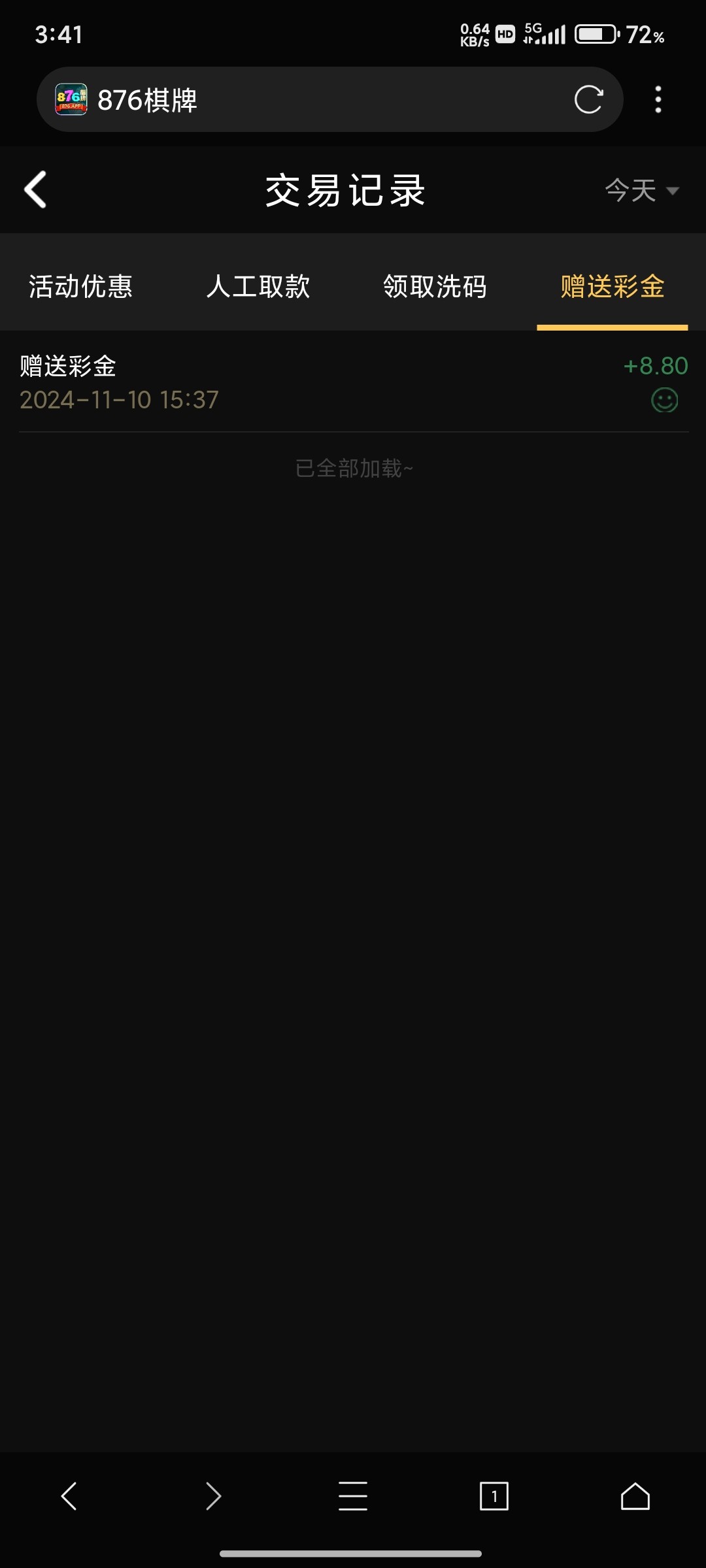Go forward with browser forward arrow
706x1568 pixels.
213,1495
